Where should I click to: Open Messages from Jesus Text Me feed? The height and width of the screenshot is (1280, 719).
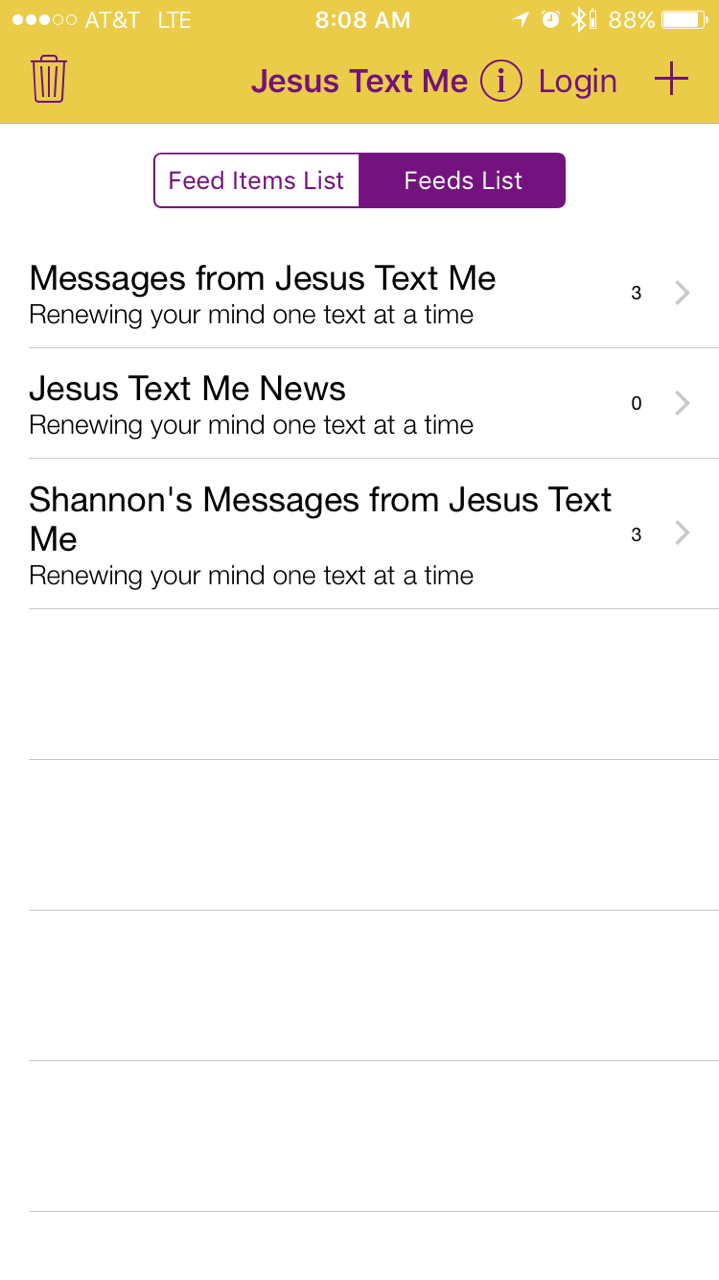point(360,294)
